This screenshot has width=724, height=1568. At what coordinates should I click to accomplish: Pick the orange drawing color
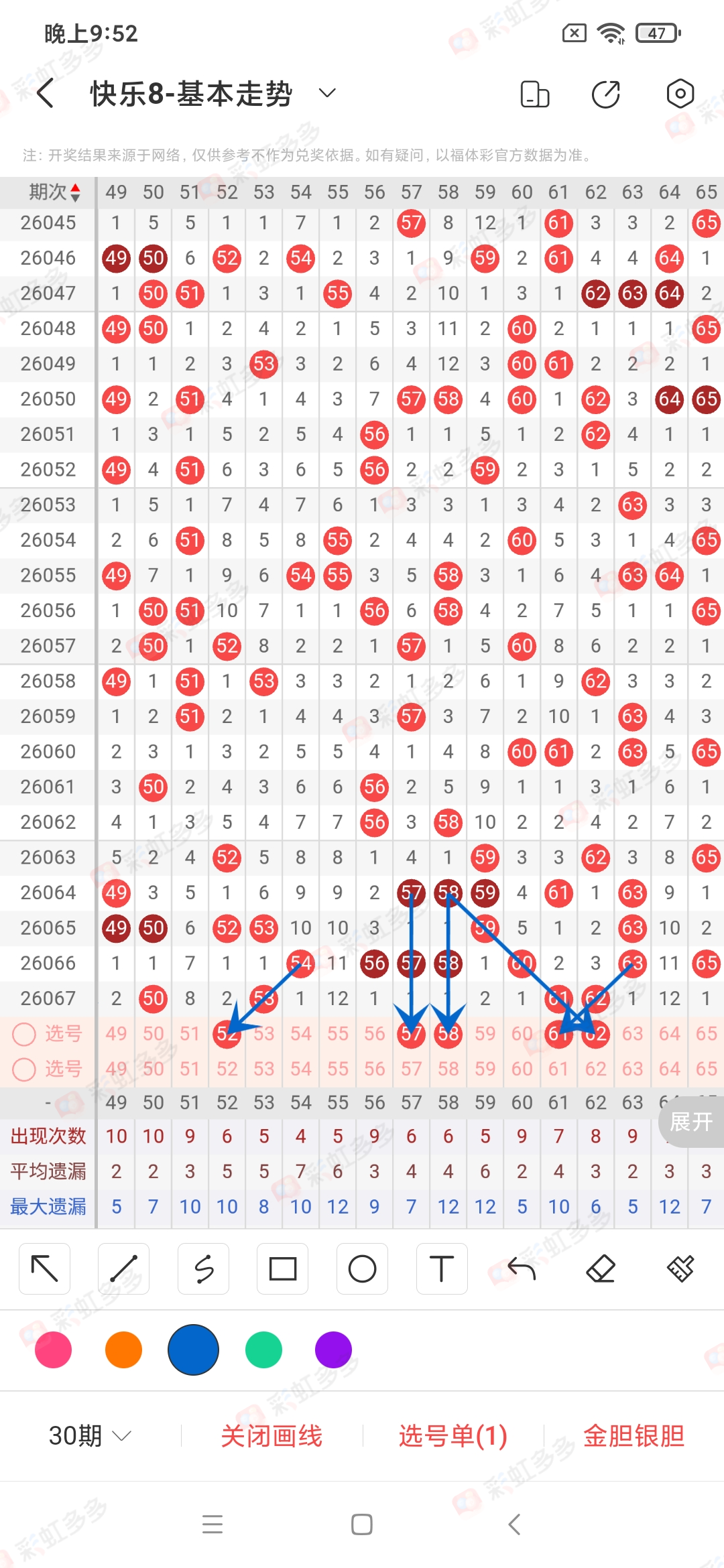123,1350
